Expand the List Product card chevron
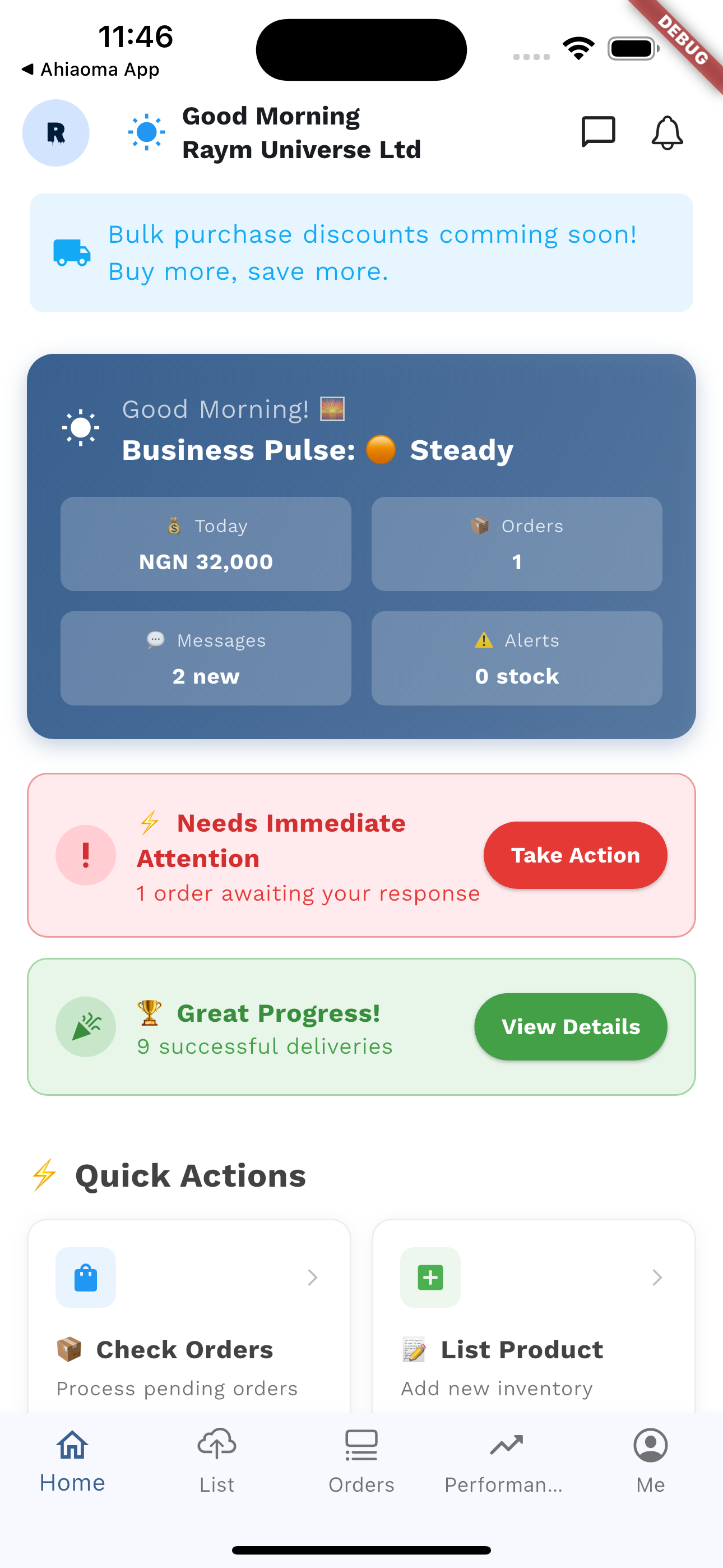This screenshot has width=723, height=1568. click(x=657, y=1278)
